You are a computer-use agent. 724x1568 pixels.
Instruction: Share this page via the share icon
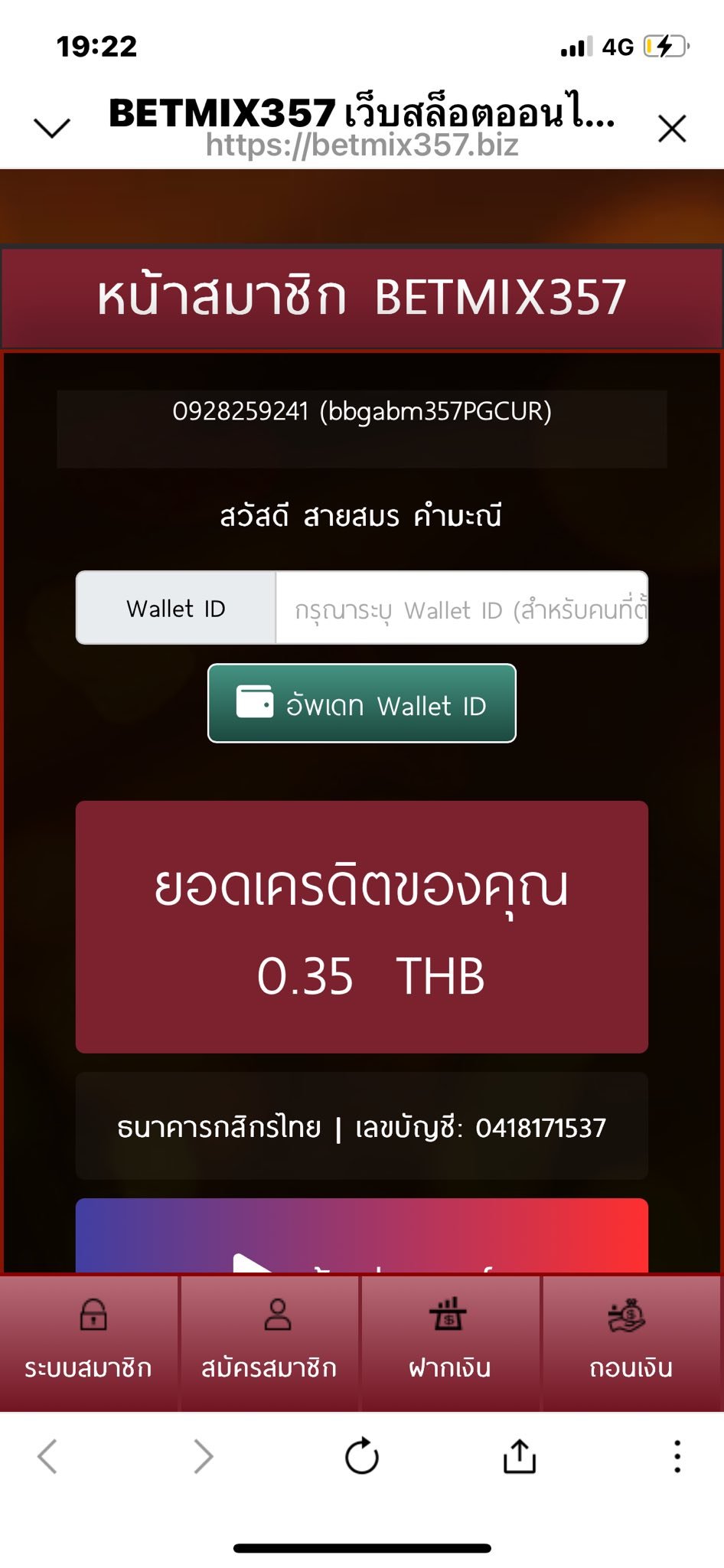(x=520, y=1456)
